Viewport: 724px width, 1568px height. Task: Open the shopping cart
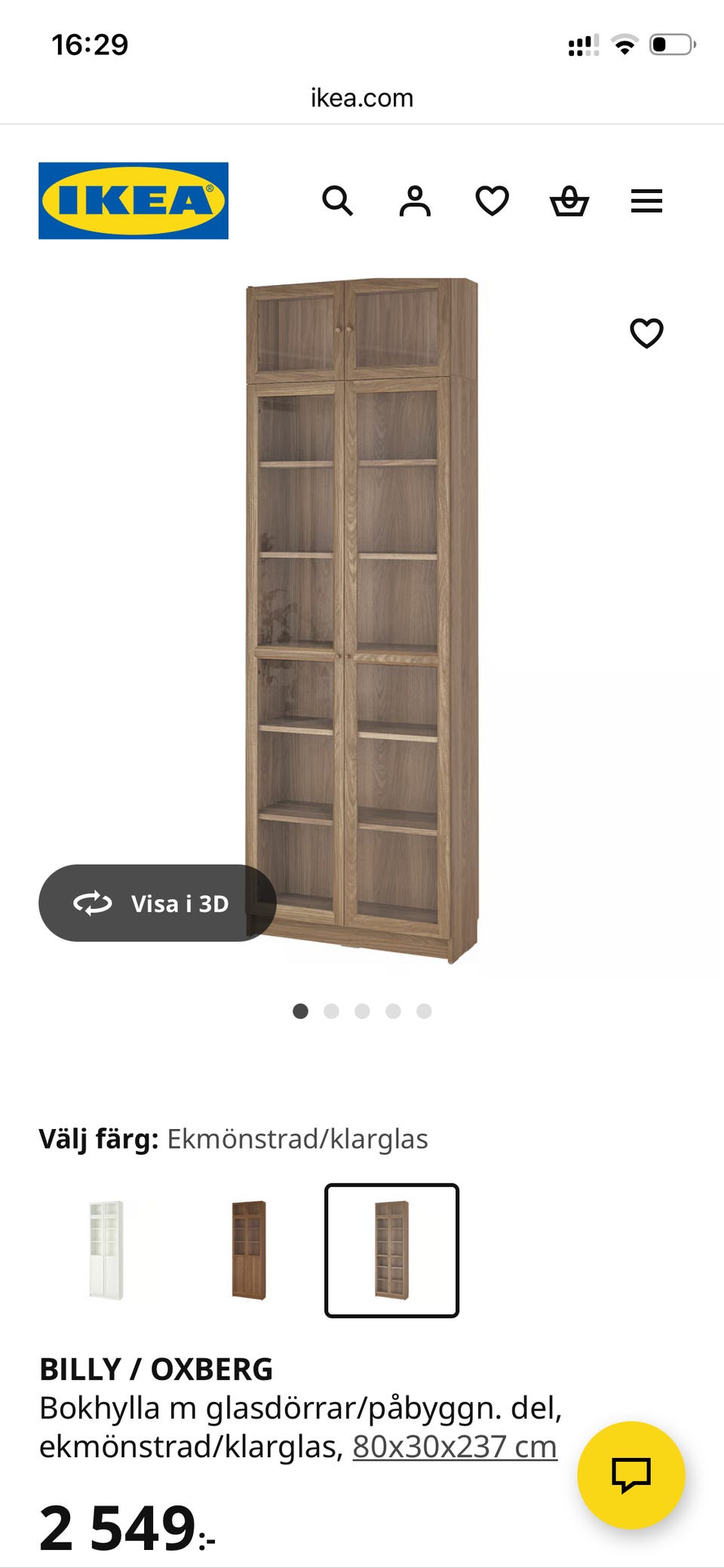[x=570, y=201]
